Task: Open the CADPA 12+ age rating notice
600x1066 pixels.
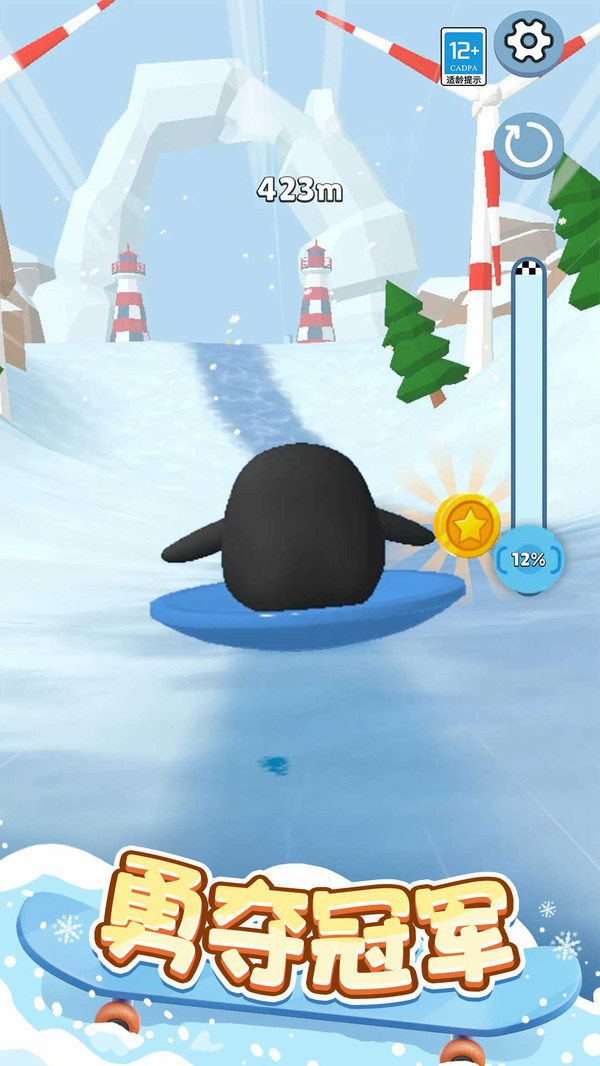Action: 463,57
